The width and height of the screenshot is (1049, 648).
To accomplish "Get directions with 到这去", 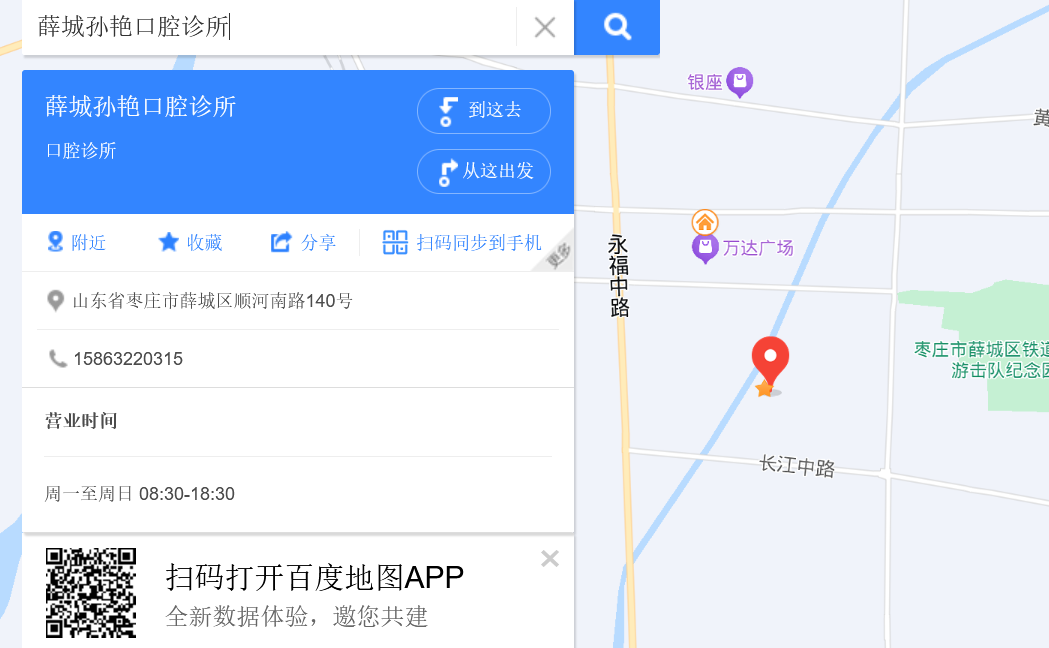I will [483, 111].
